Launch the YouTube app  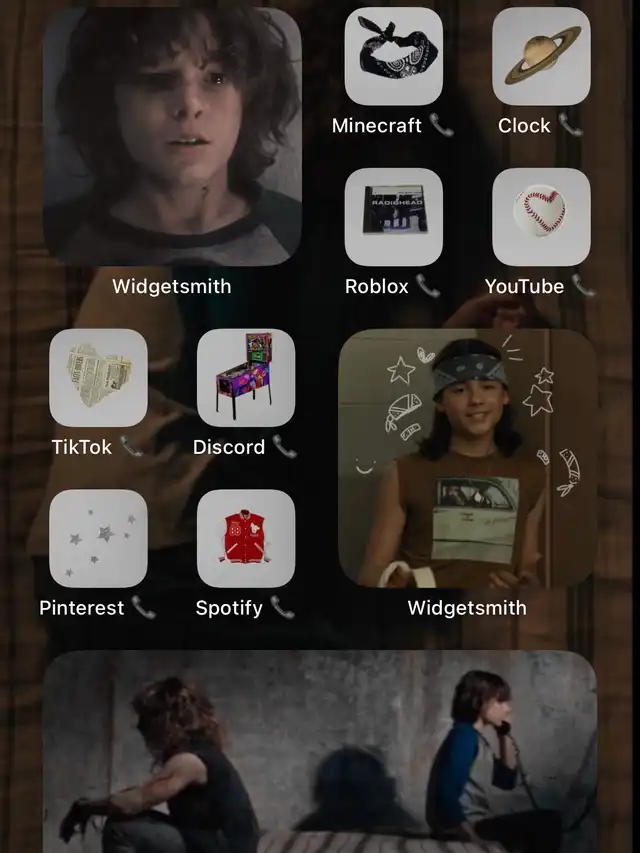[541, 216]
